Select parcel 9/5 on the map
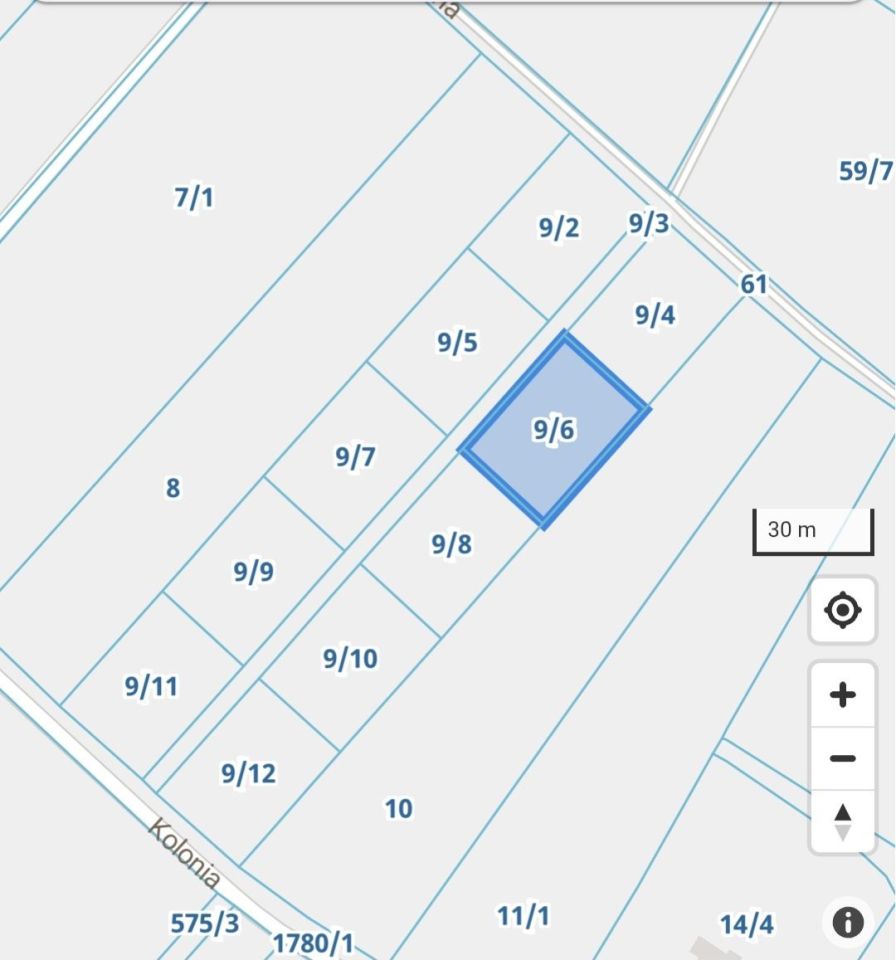 (x=457, y=343)
